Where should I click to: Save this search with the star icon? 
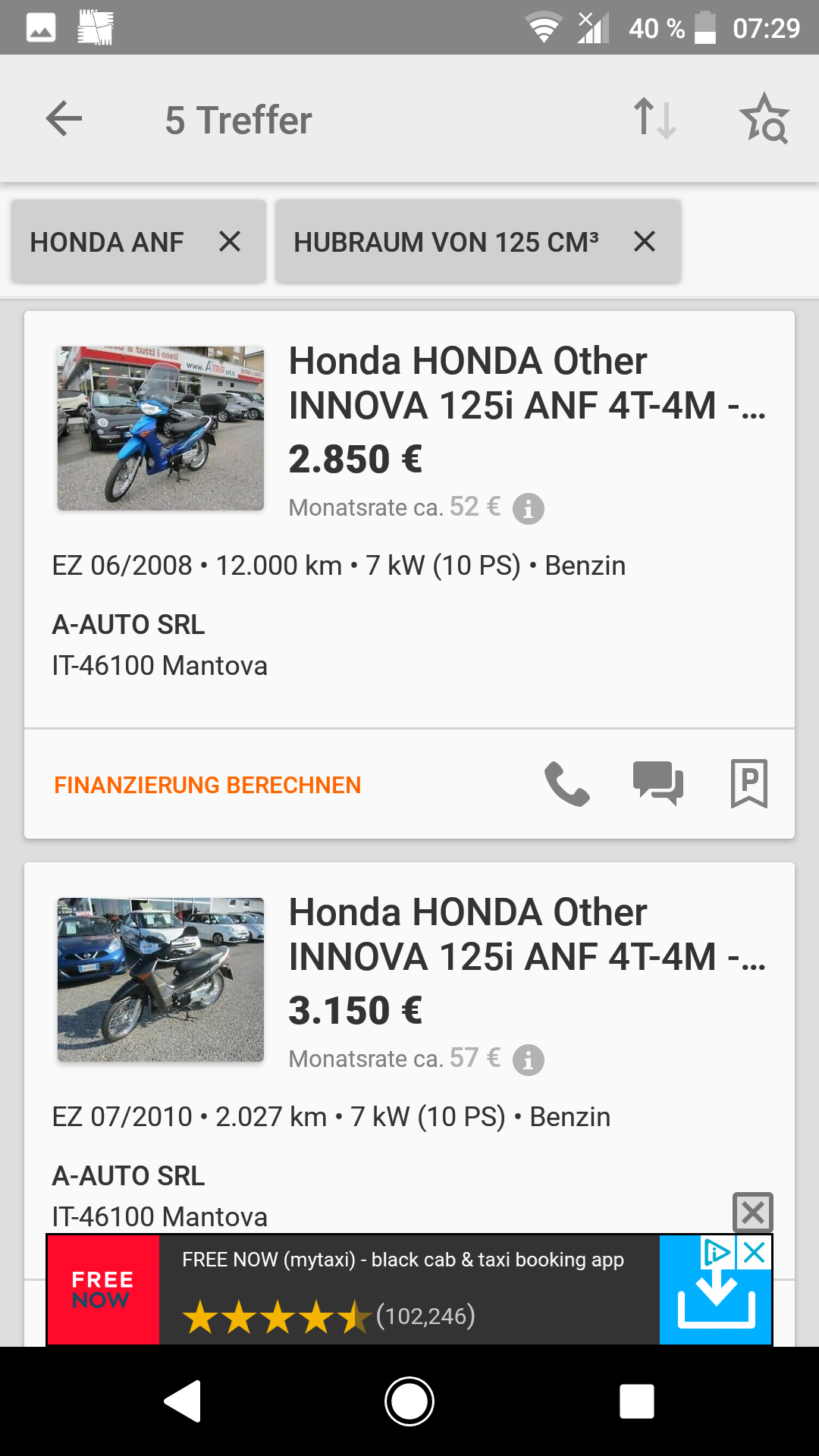coord(764,119)
